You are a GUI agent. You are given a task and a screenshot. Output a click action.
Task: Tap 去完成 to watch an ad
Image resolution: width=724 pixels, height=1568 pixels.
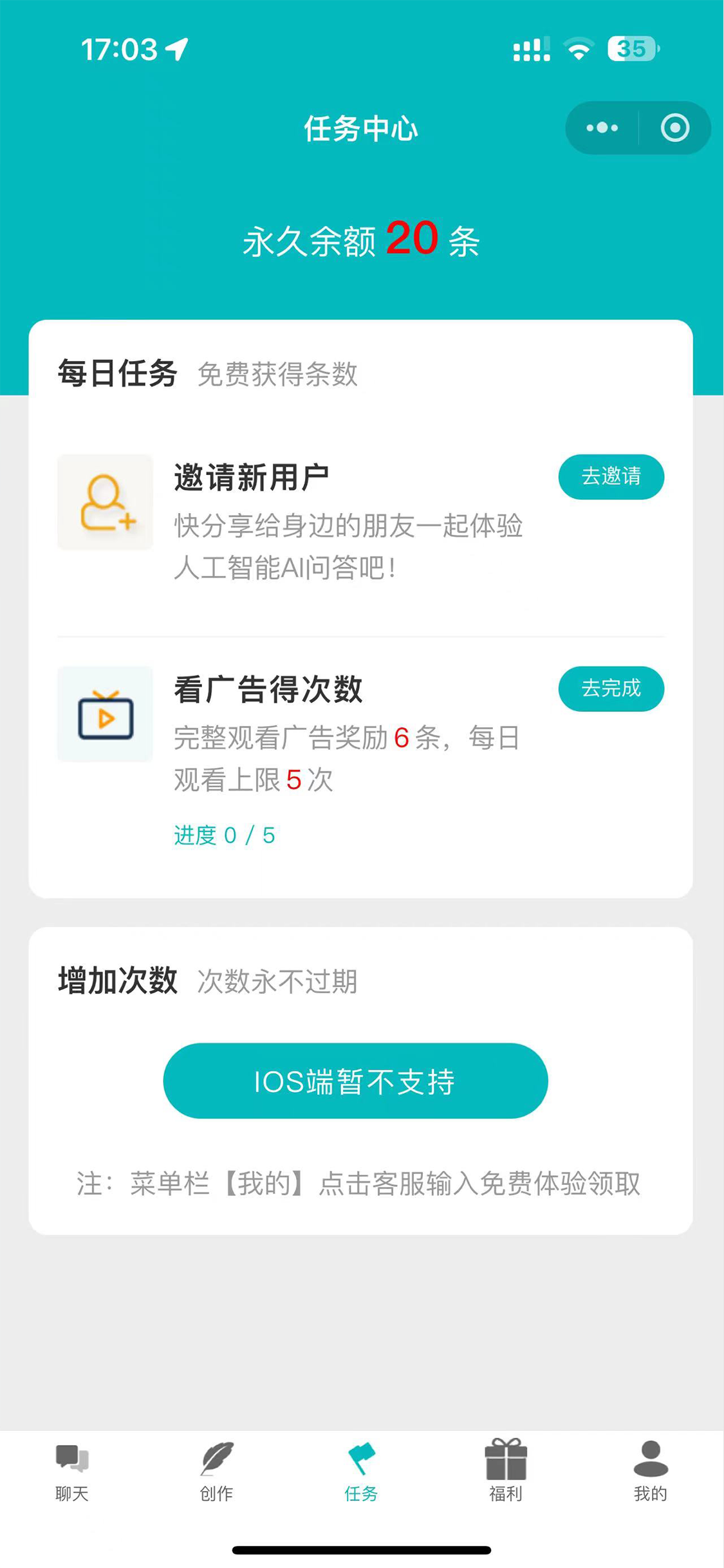pos(611,689)
